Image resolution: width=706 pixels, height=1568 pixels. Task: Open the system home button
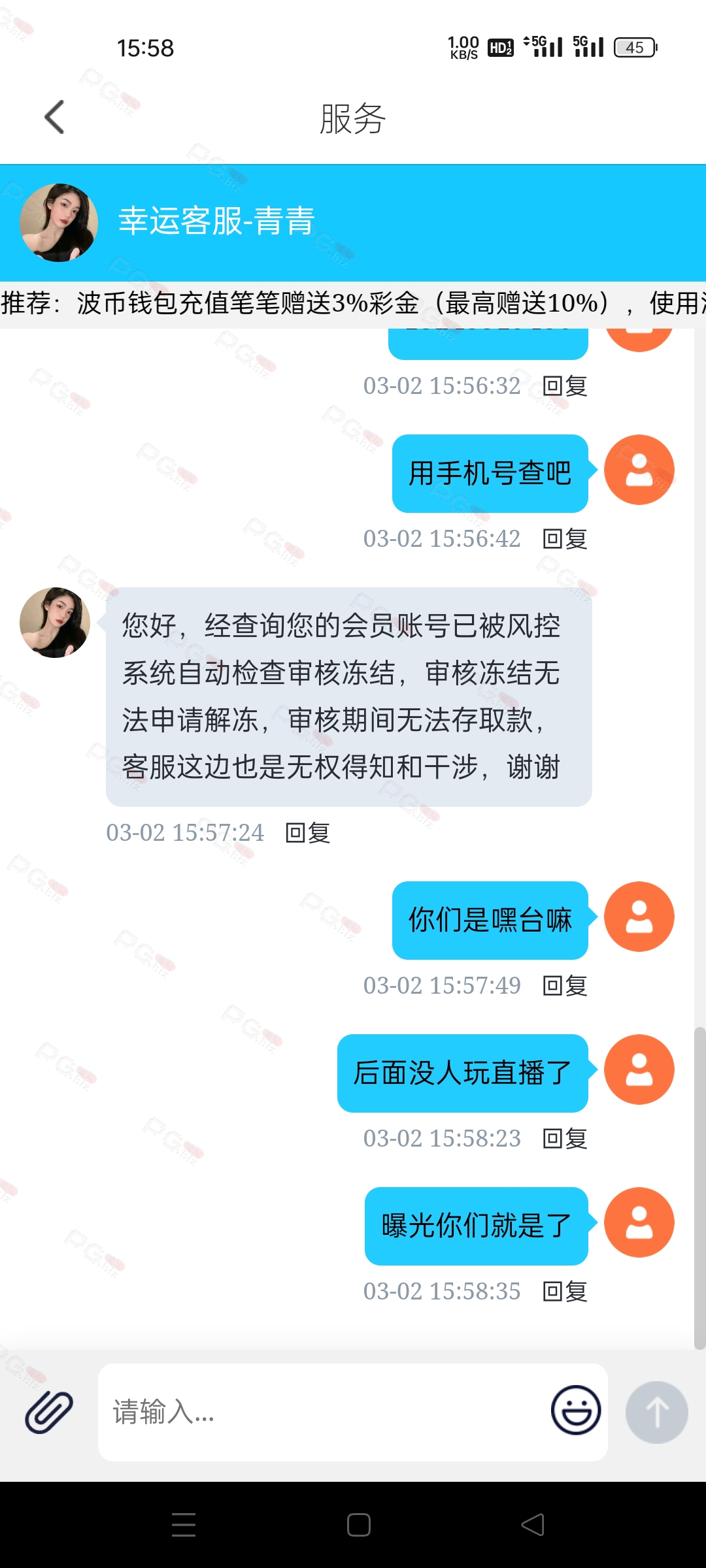[x=358, y=1525]
